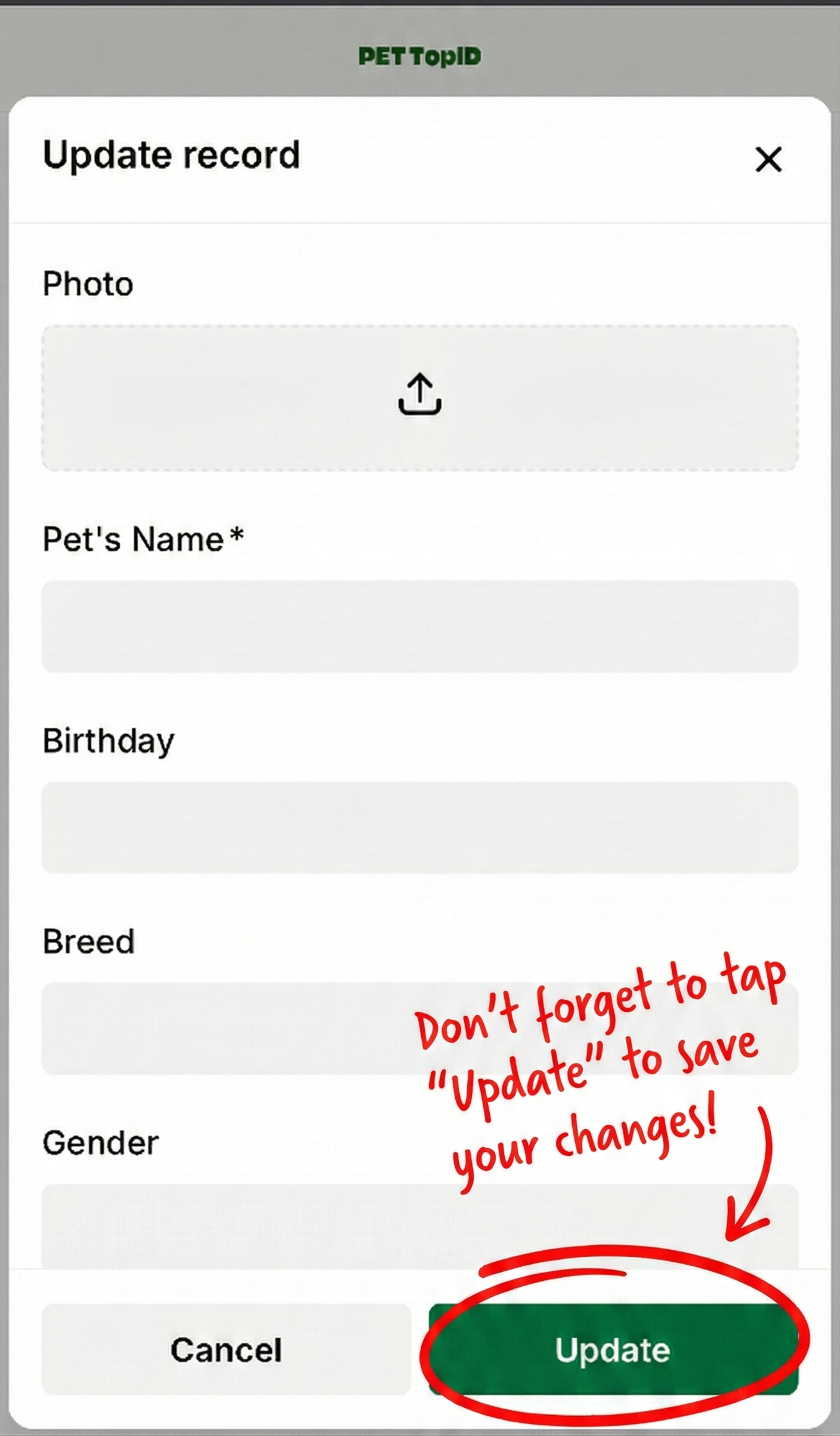Save changes with Update button
Image resolution: width=840 pixels, height=1436 pixels.
(613, 1350)
